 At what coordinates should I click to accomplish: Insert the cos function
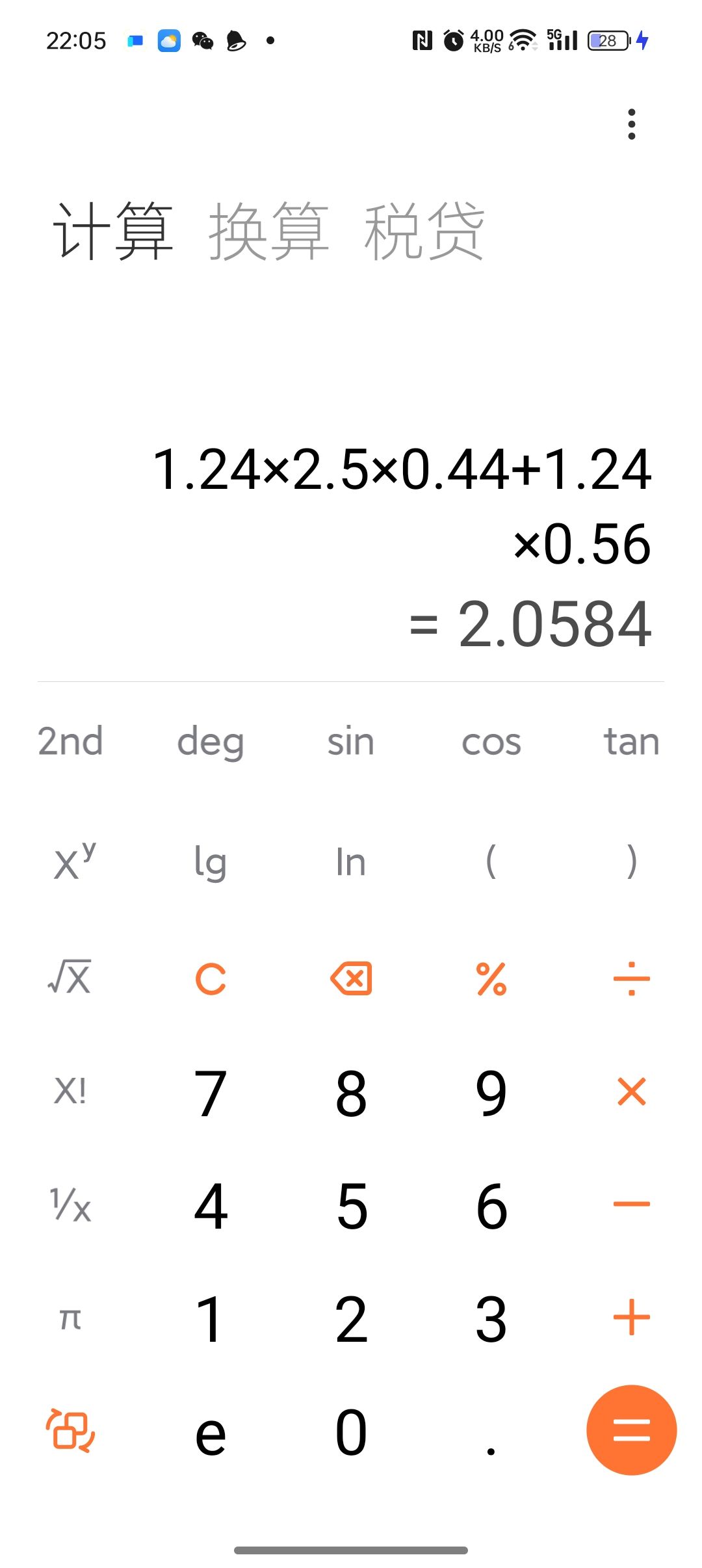491,742
